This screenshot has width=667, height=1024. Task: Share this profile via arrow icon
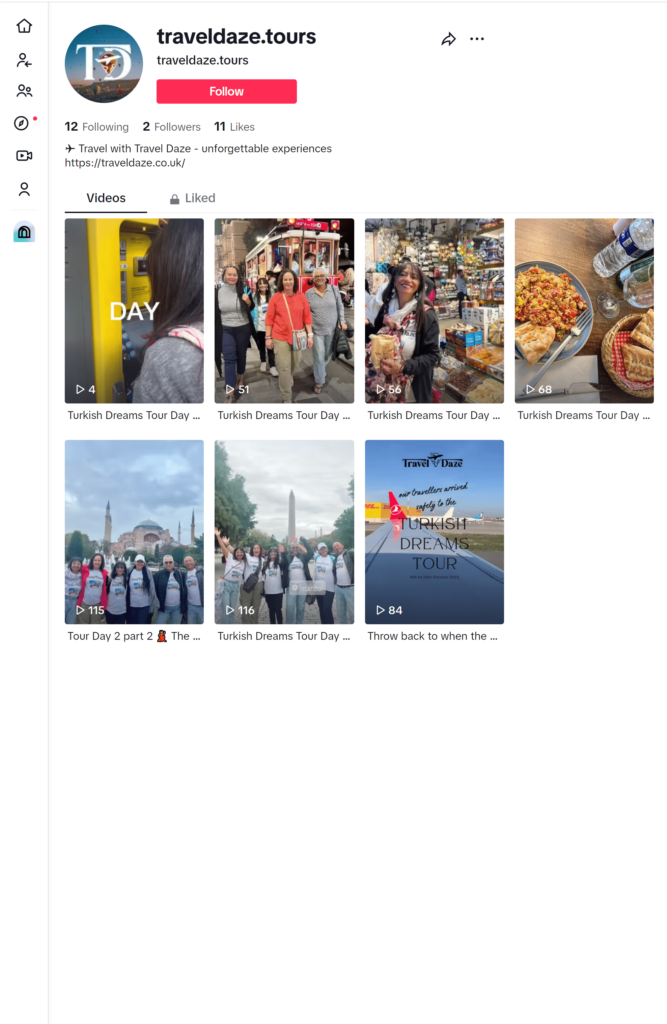click(x=448, y=39)
